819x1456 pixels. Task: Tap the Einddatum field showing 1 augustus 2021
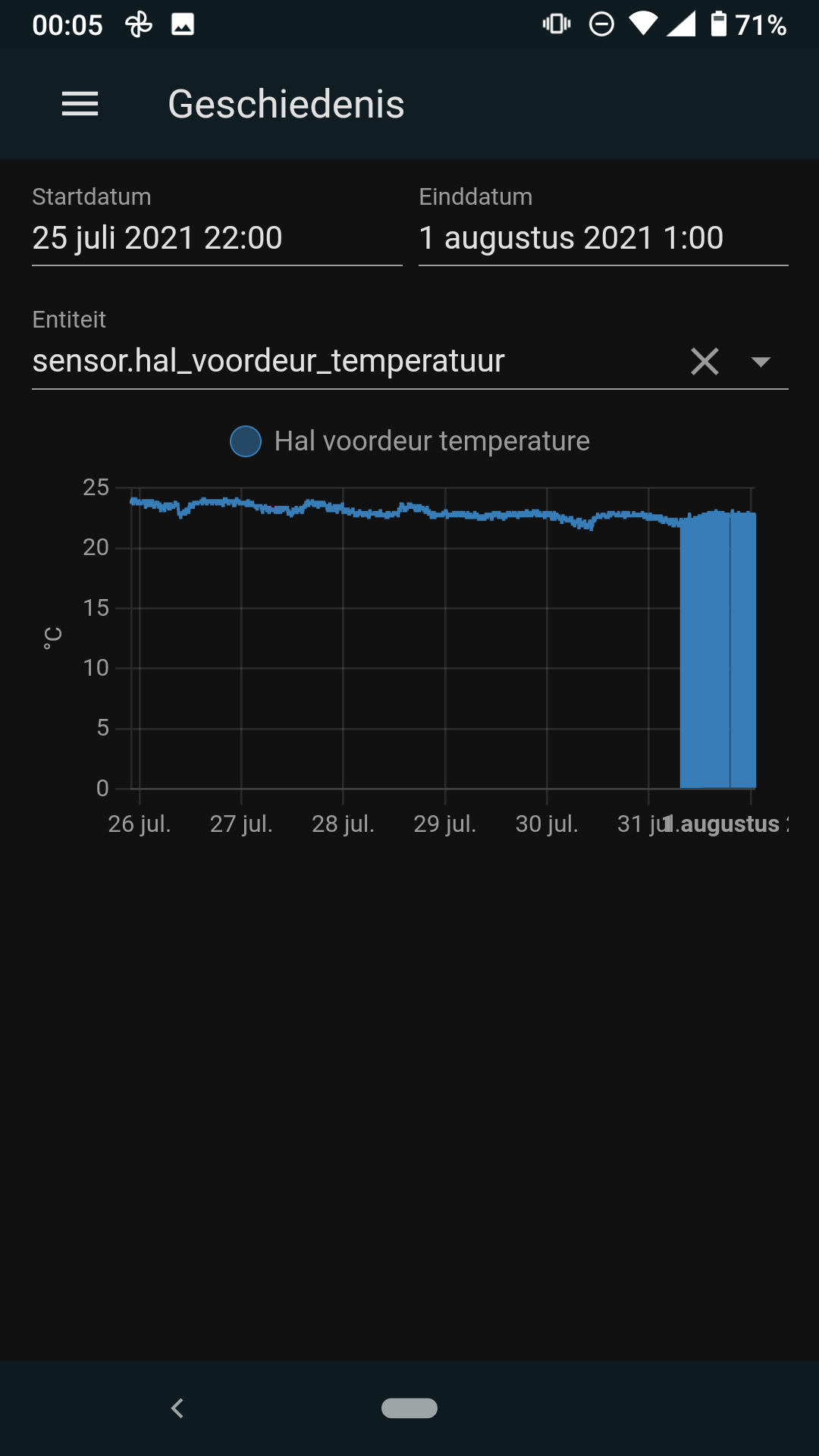[571, 237]
